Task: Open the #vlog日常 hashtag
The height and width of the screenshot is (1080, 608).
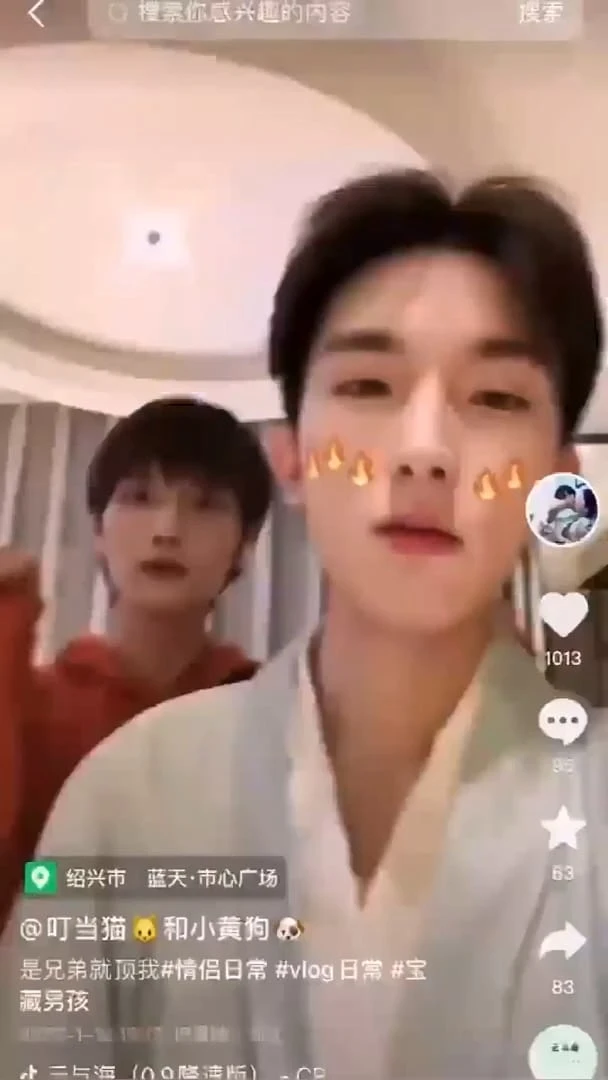Action: point(329,970)
